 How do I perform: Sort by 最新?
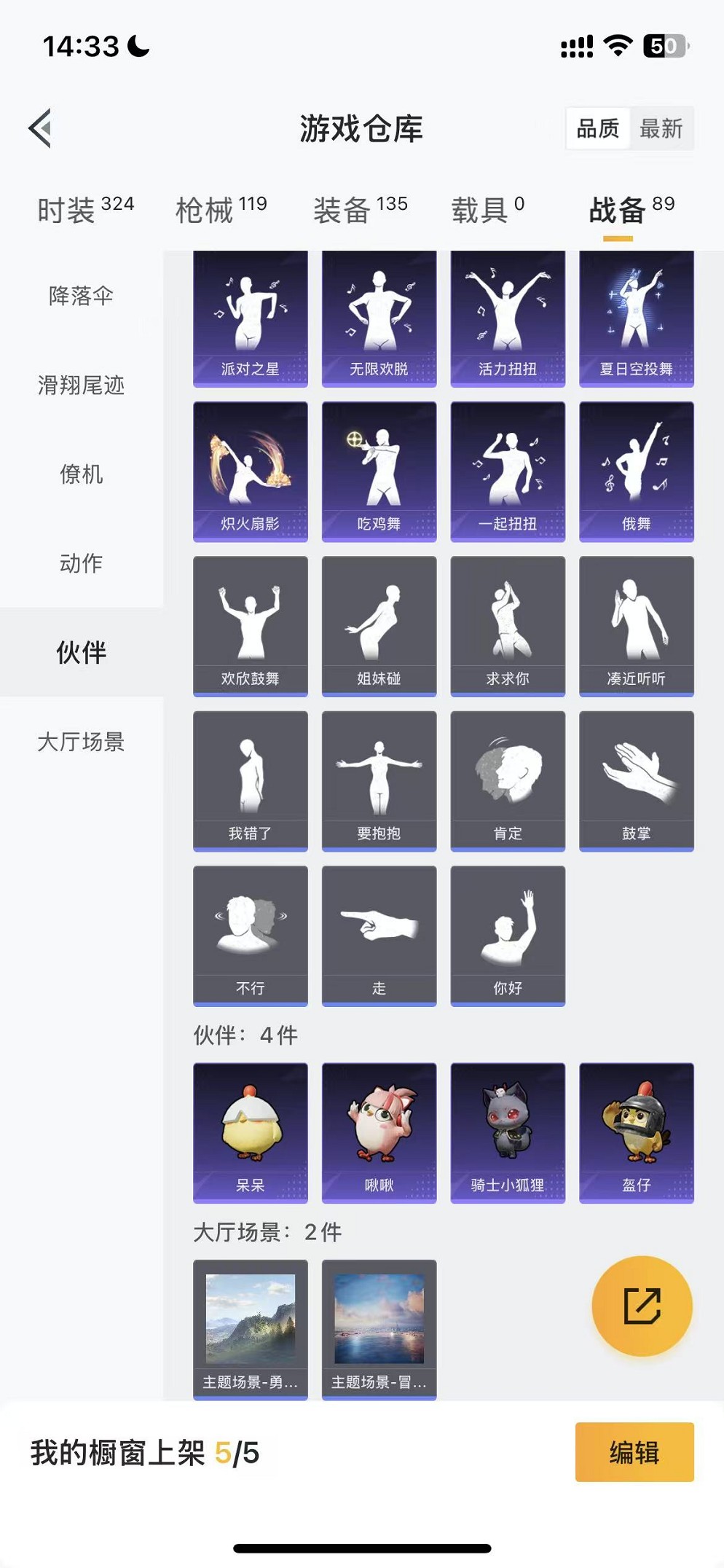pos(661,129)
